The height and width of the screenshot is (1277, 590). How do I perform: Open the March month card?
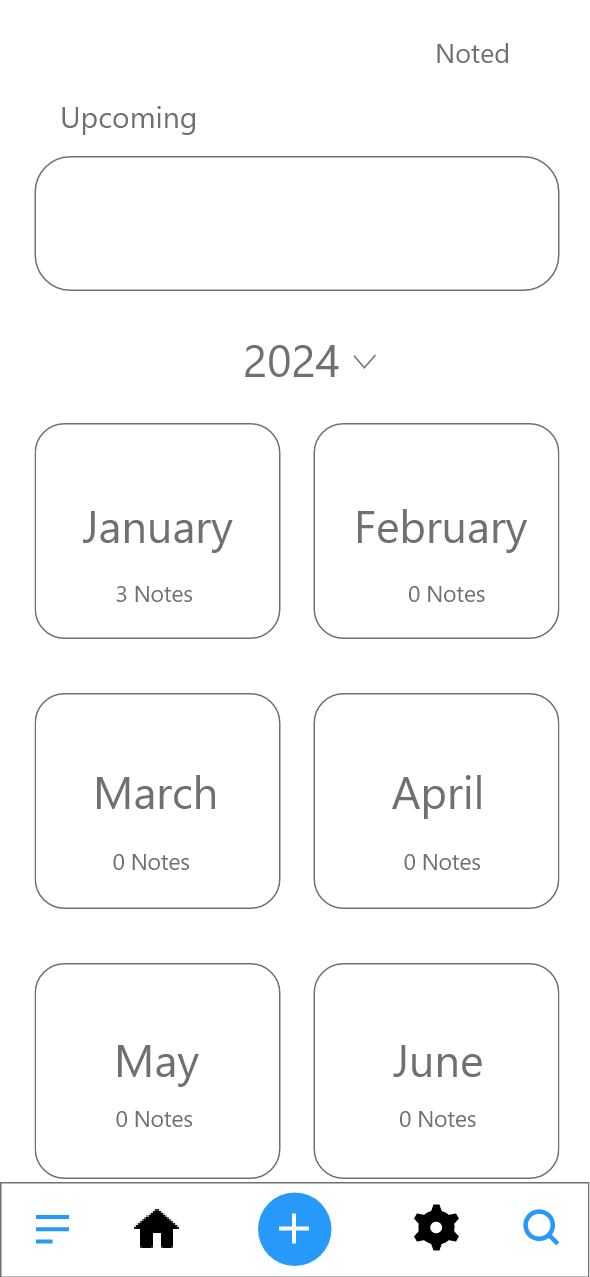point(157,801)
